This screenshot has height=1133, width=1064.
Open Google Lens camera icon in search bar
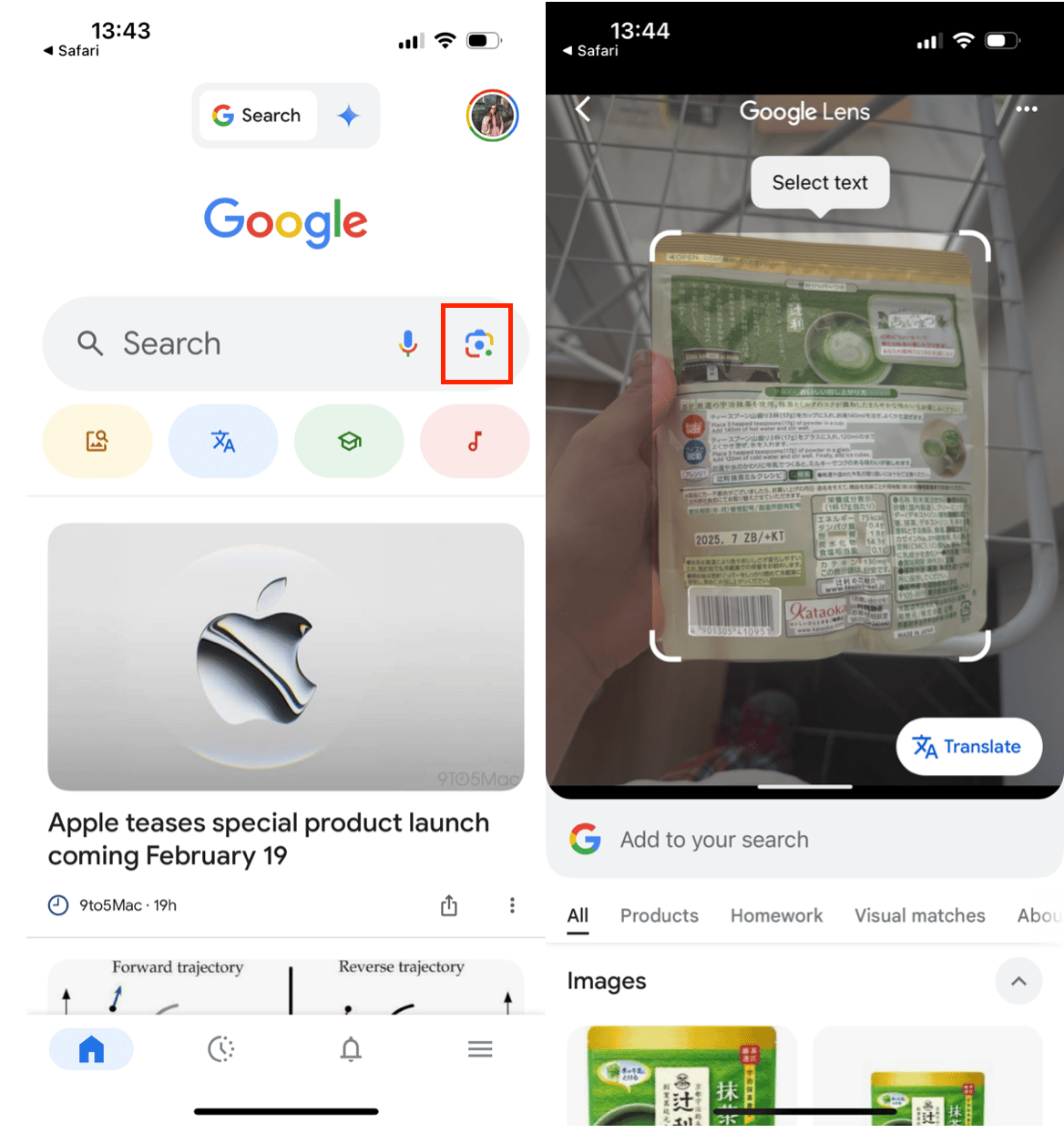click(x=478, y=344)
